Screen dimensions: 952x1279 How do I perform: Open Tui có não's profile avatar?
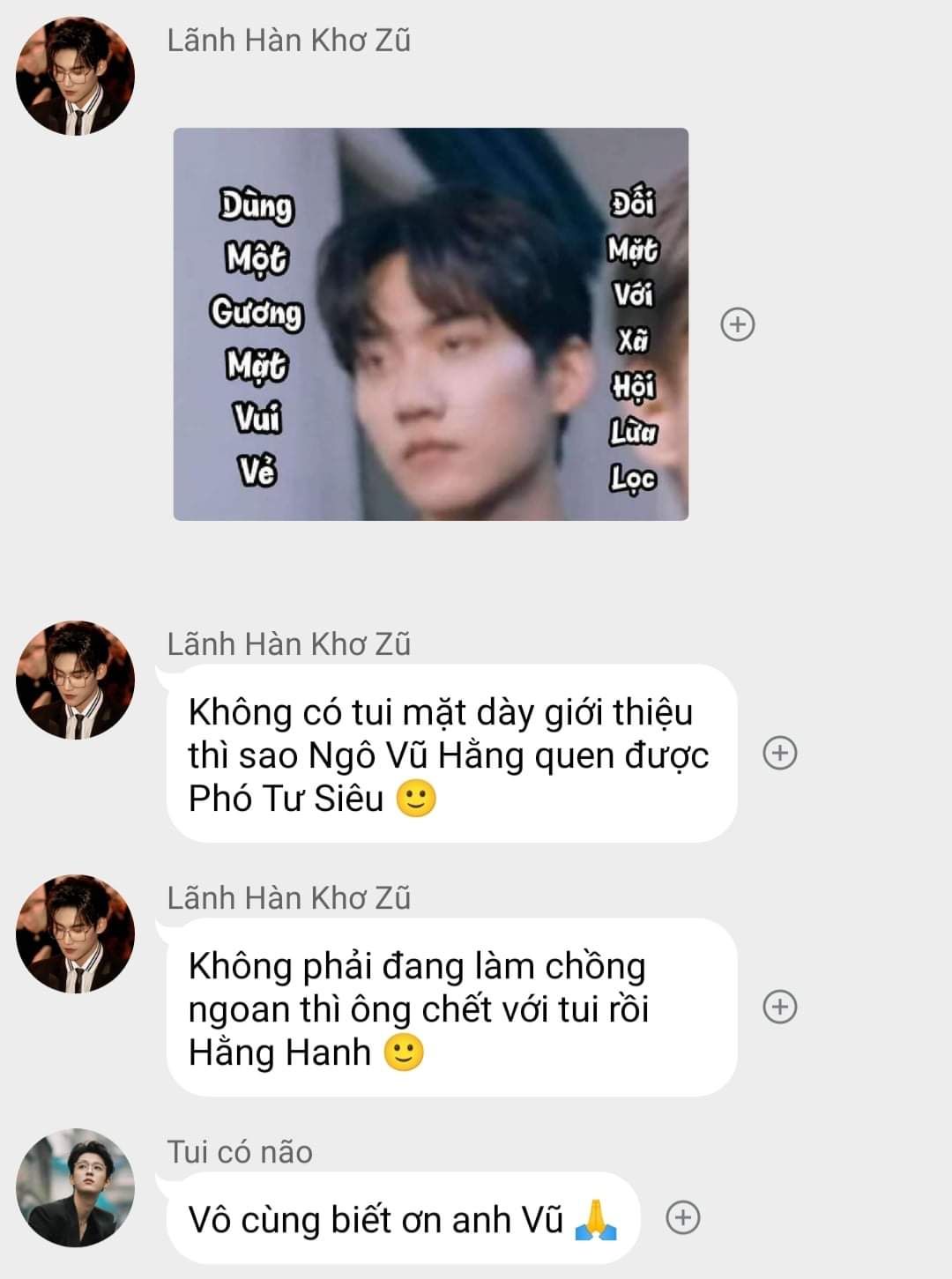[76, 1187]
